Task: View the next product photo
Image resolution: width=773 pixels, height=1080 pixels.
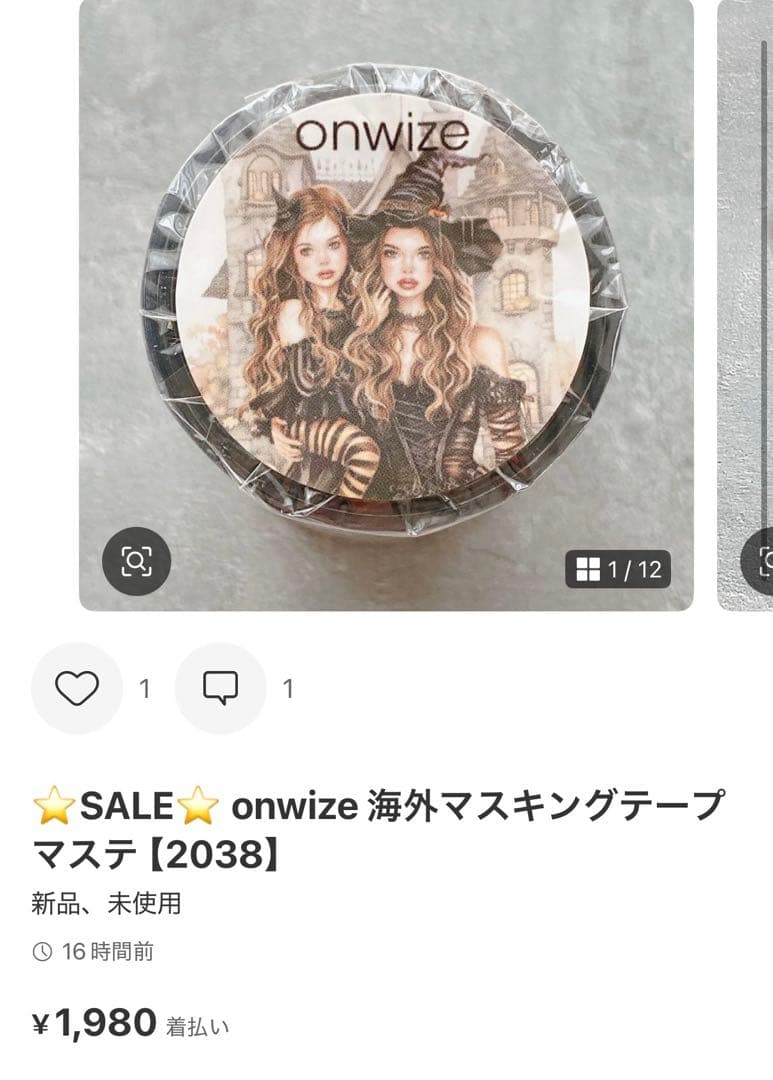Action: tap(746, 300)
